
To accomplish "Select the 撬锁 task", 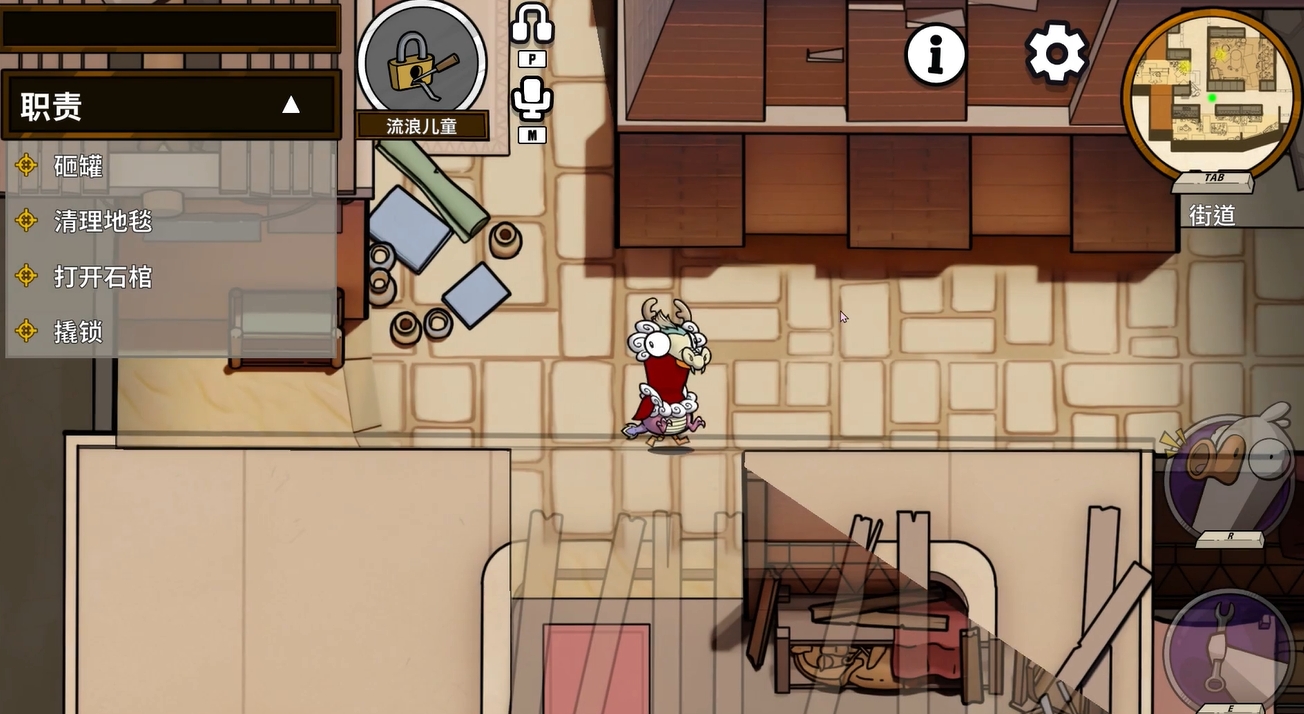I will [x=78, y=331].
